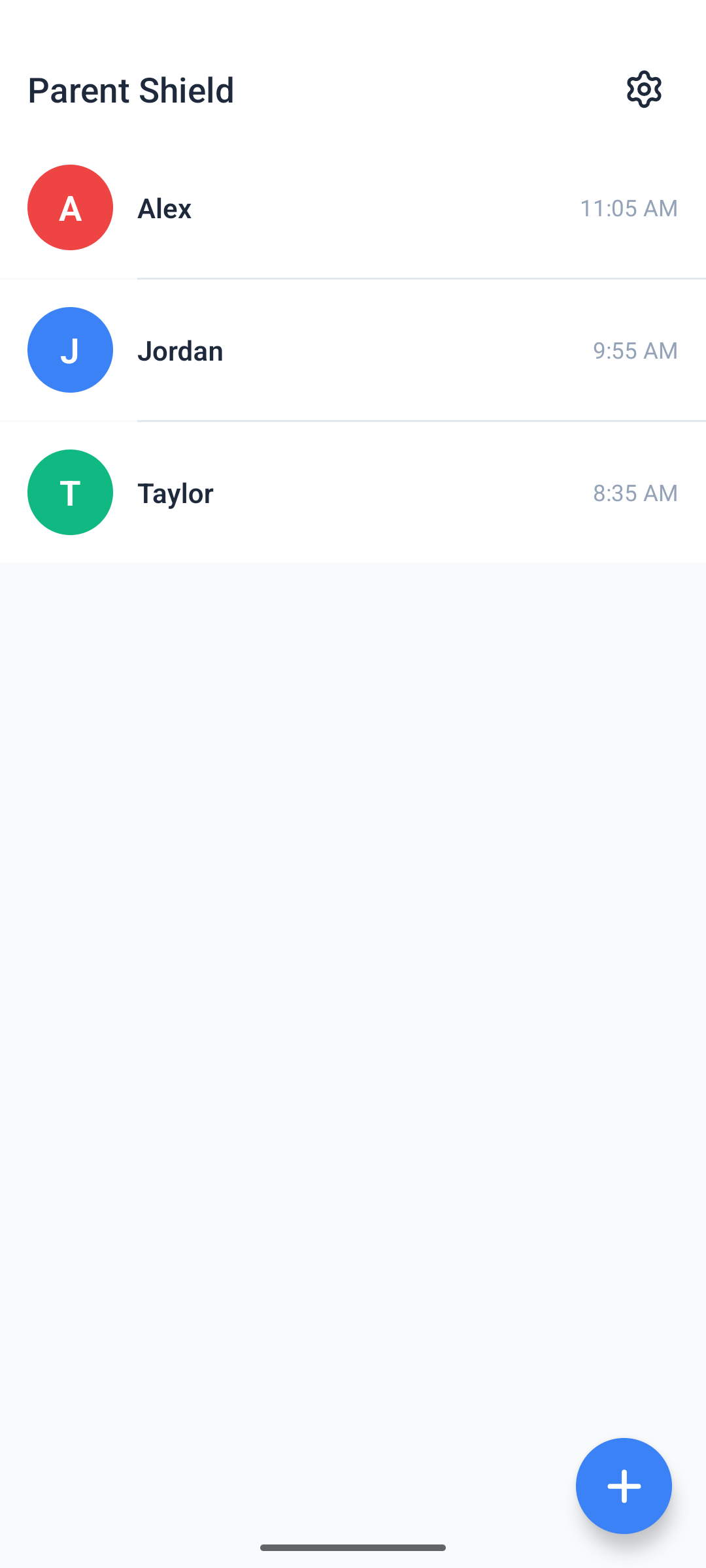Open the conversation with Jordan
The height and width of the screenshot is (1568, 706).
click(353, 350)
